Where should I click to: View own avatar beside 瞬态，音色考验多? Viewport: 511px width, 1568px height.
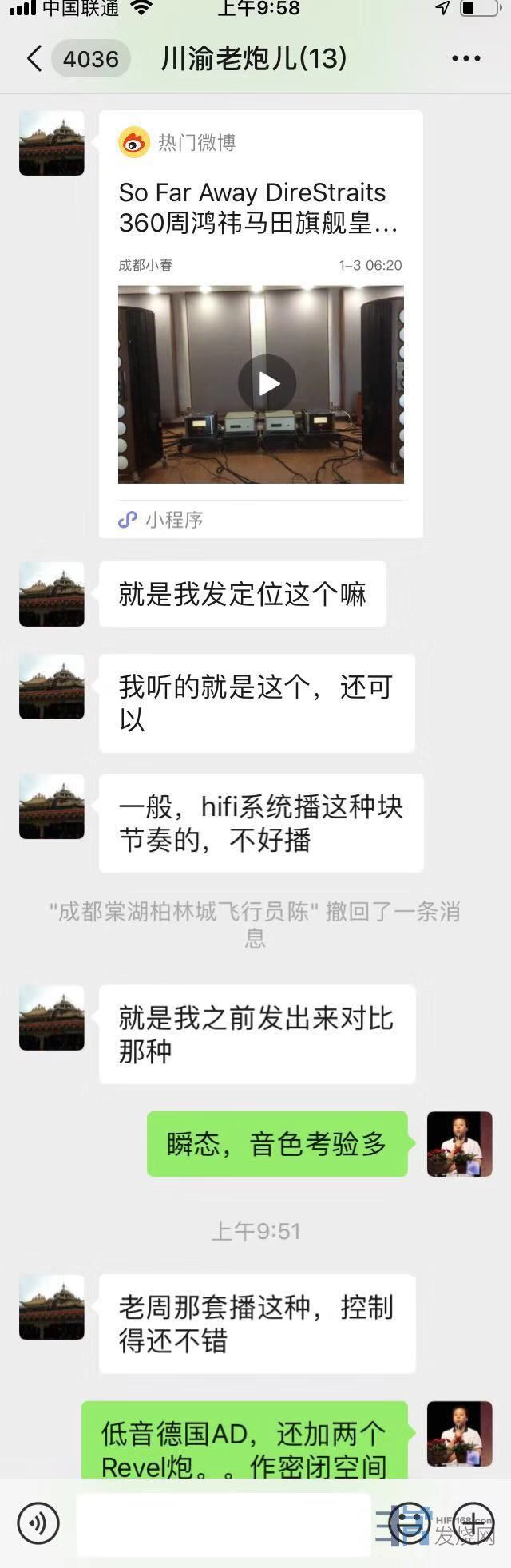click(x=459, y=1143)
